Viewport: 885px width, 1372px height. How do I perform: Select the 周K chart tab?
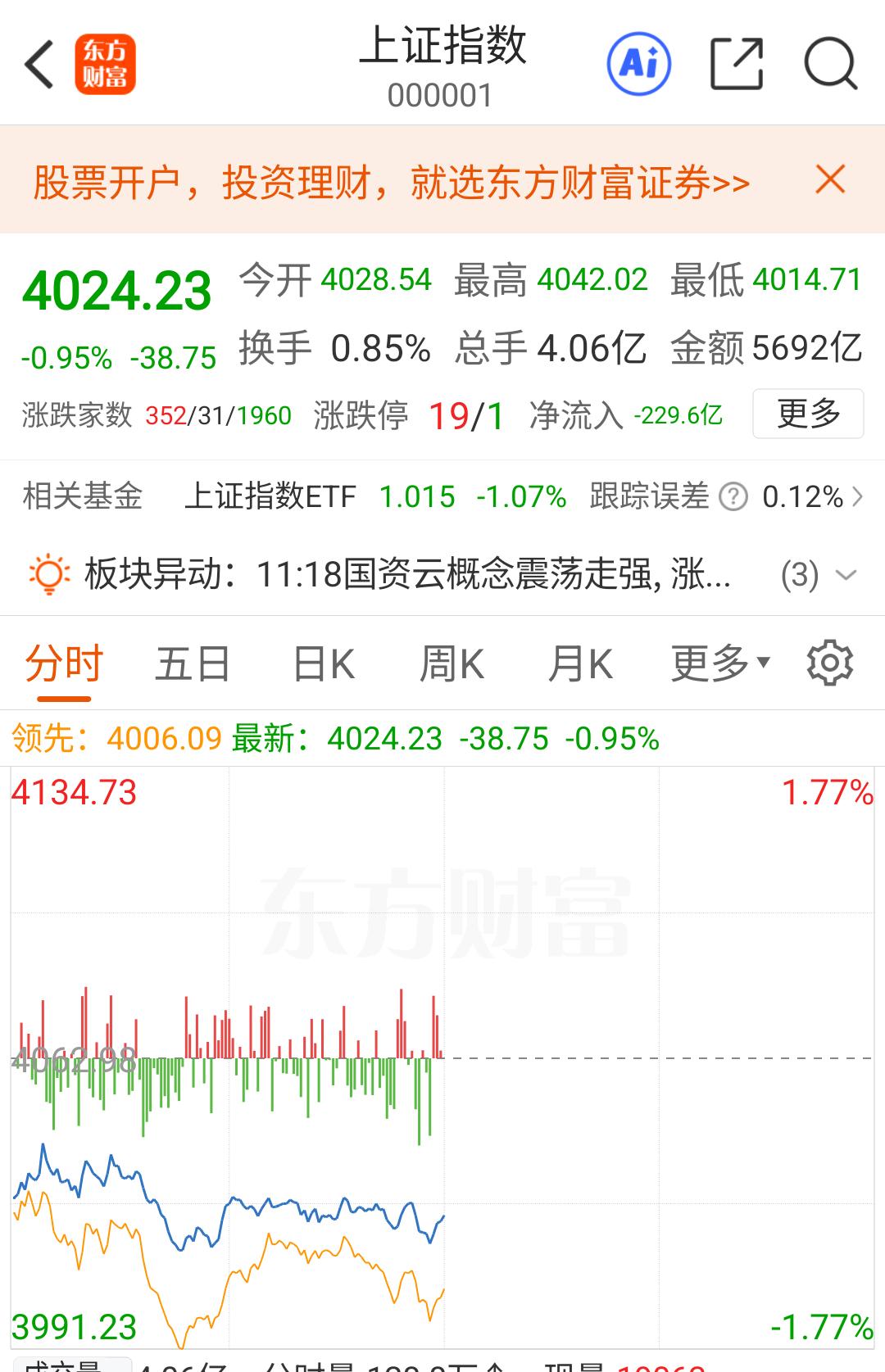click(450, 662)
